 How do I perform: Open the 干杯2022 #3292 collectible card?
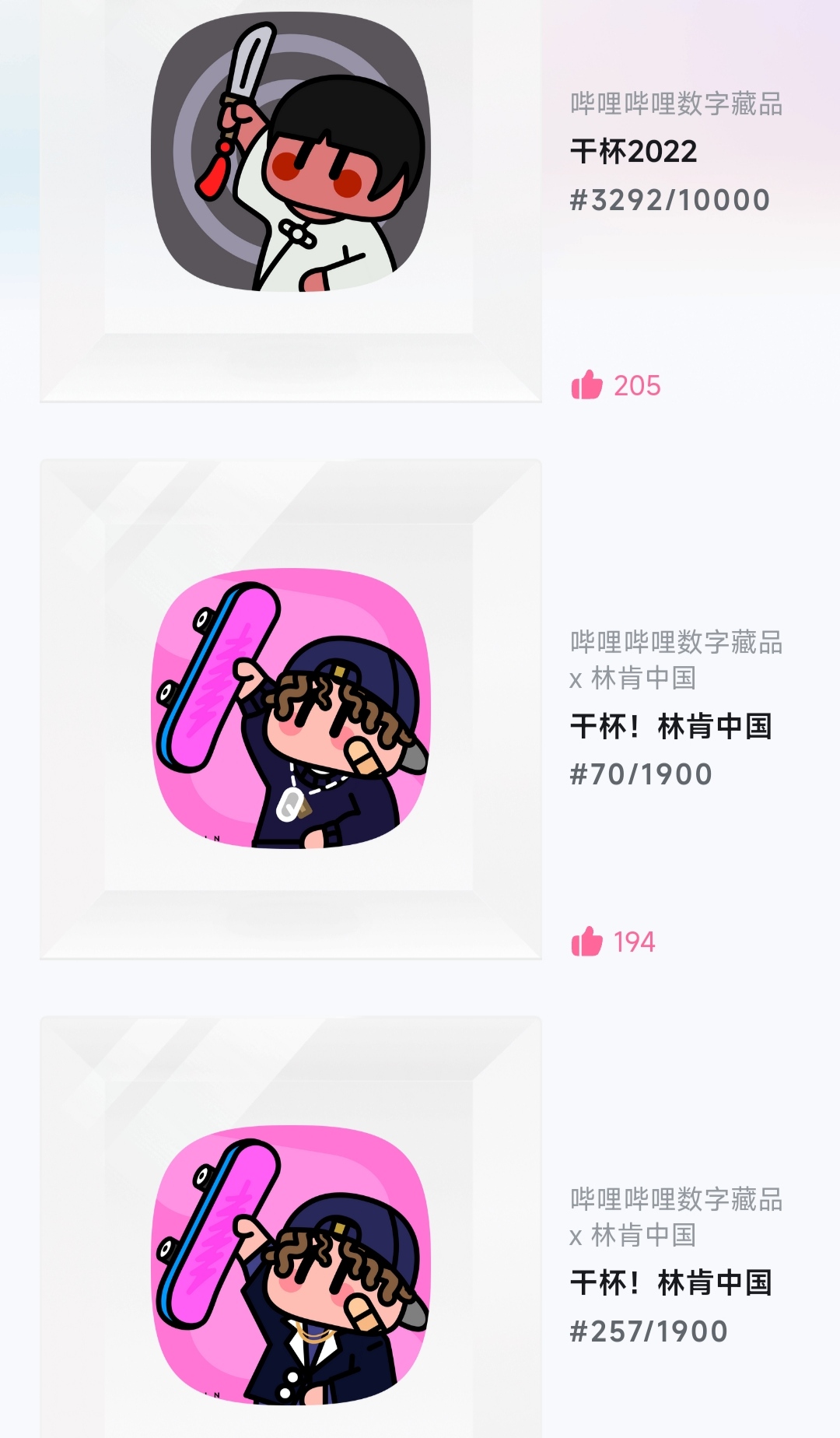(290, 156)
